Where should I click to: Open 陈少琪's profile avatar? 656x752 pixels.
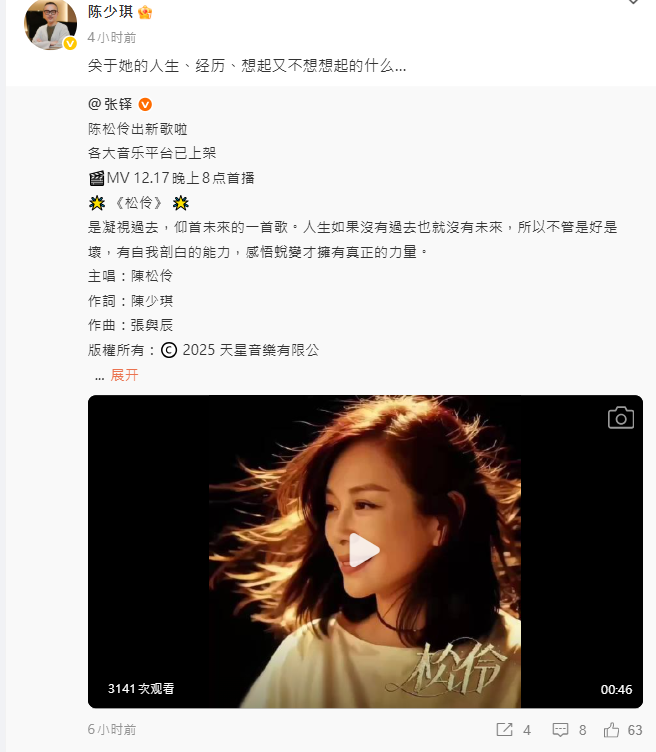(x=50, y=25)
